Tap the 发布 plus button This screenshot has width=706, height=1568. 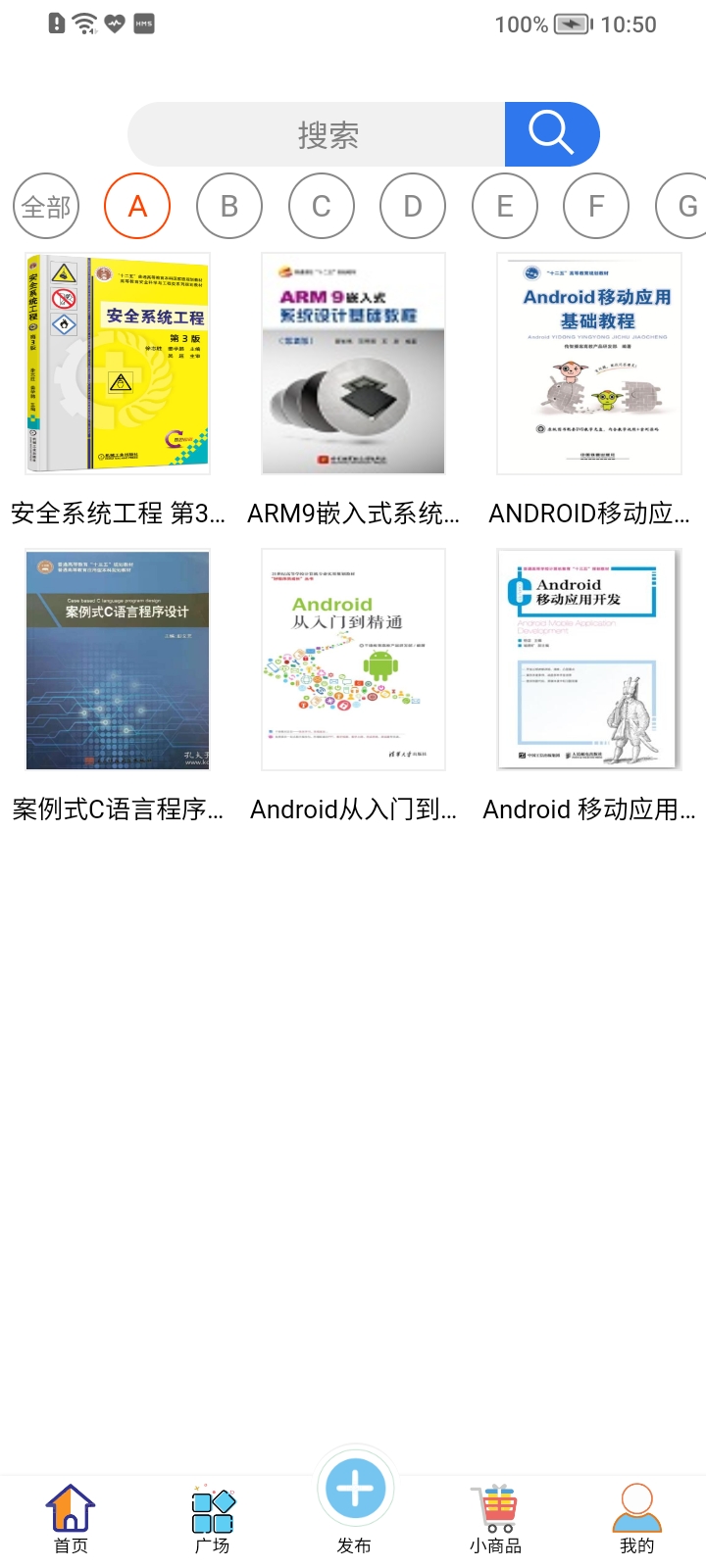355,1490
